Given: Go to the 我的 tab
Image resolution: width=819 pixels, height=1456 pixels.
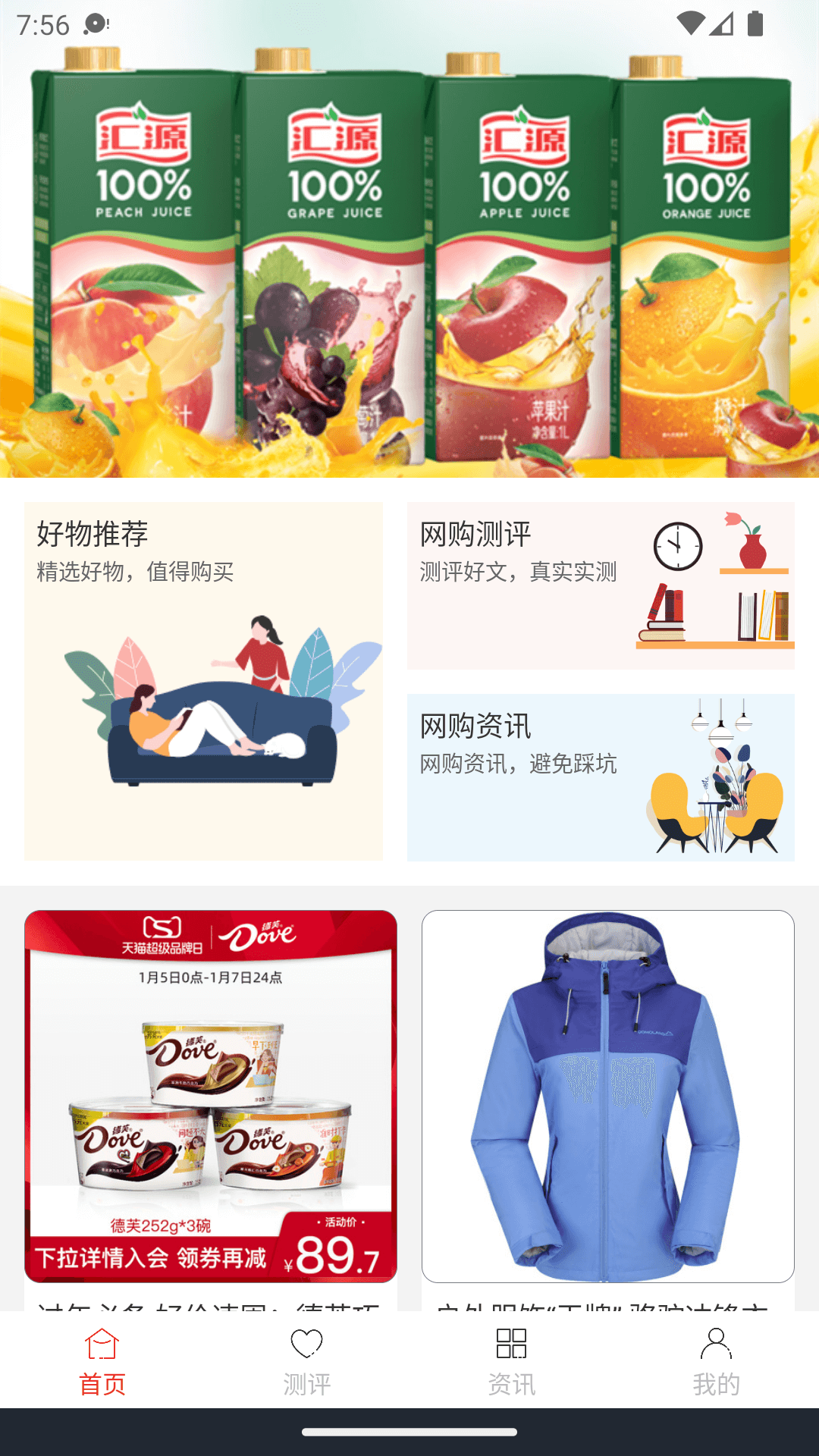Looking at the screenshot, I should coord(717,1361).
